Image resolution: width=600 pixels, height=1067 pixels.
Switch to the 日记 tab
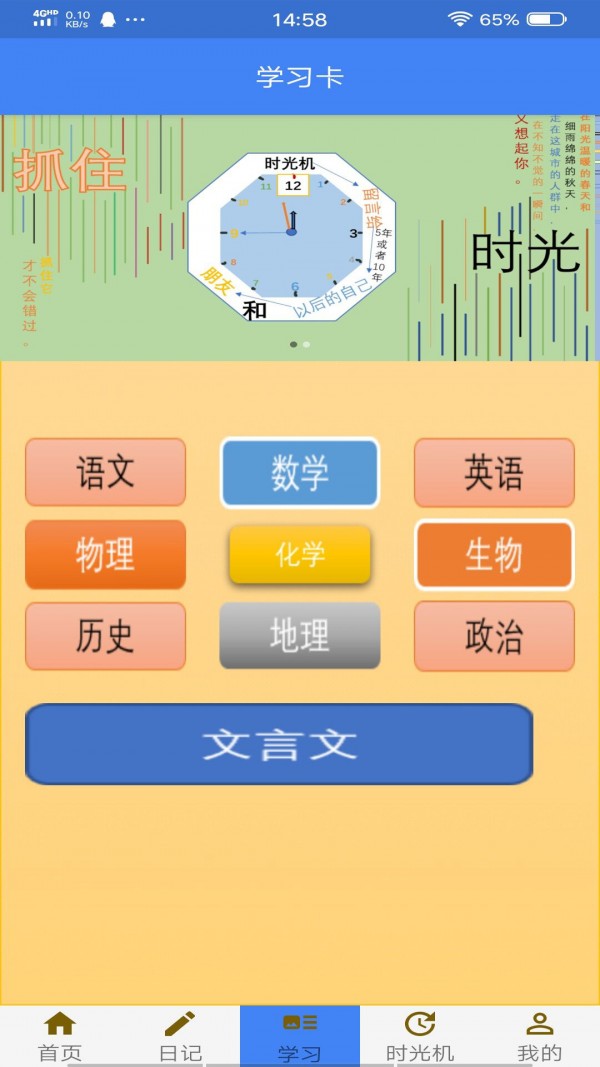180,1036
